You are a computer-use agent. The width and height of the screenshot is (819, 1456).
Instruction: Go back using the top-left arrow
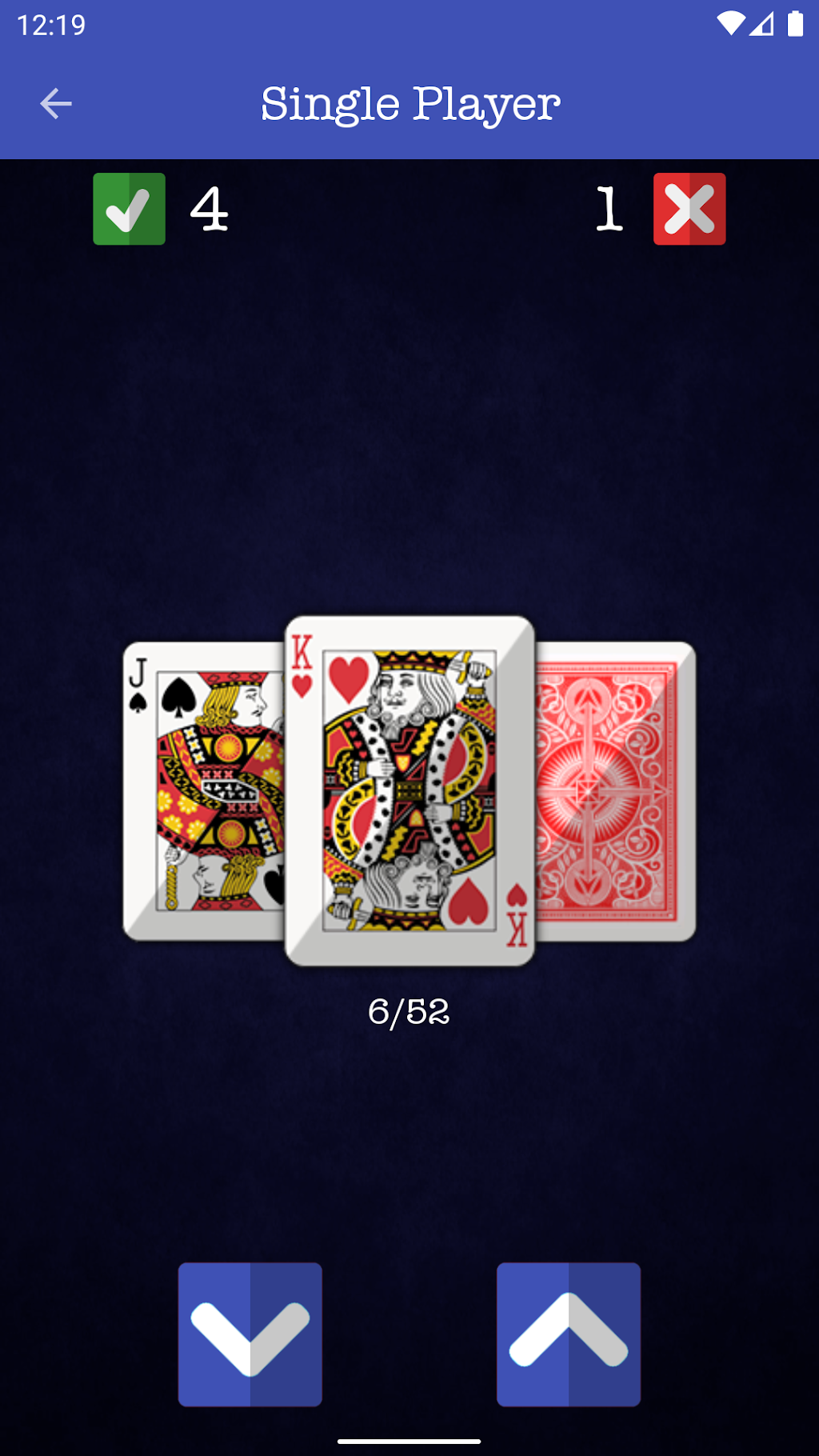56,104
